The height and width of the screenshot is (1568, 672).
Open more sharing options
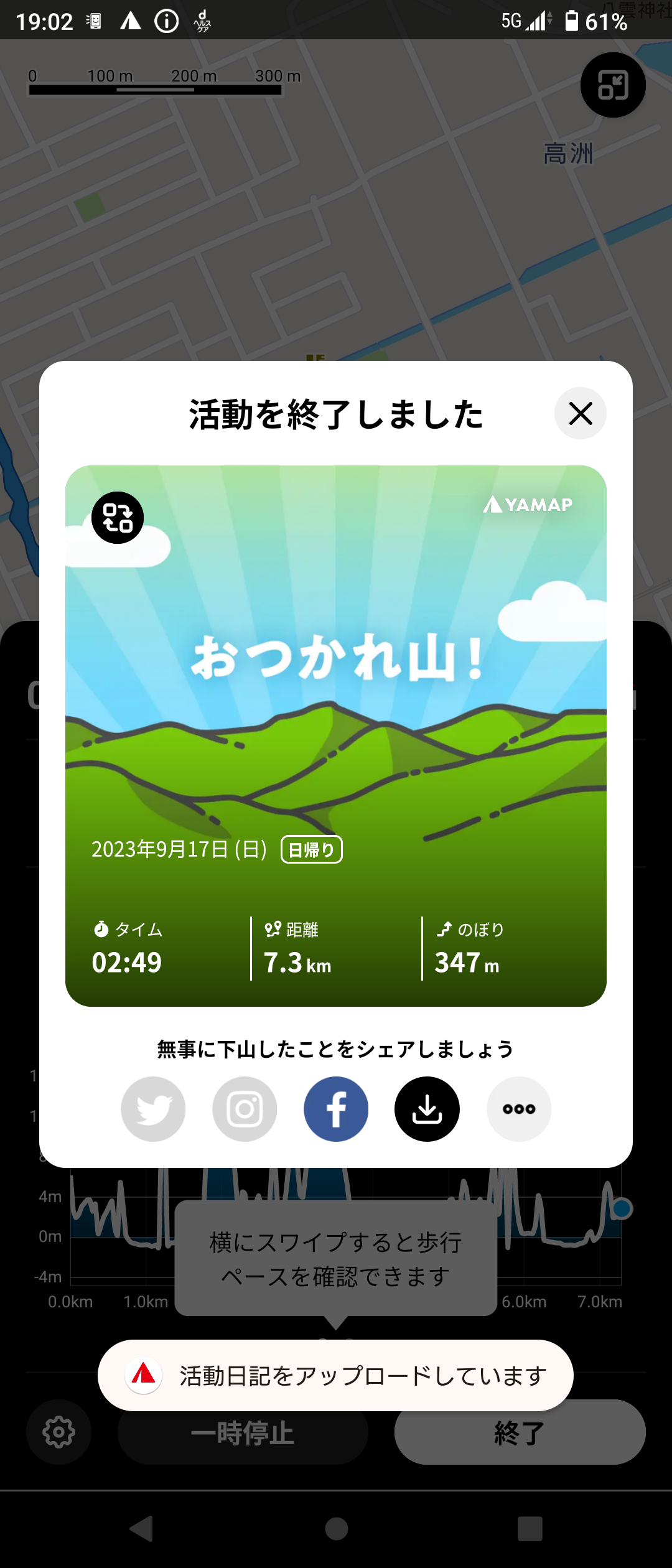click(x=519, y=1109)
